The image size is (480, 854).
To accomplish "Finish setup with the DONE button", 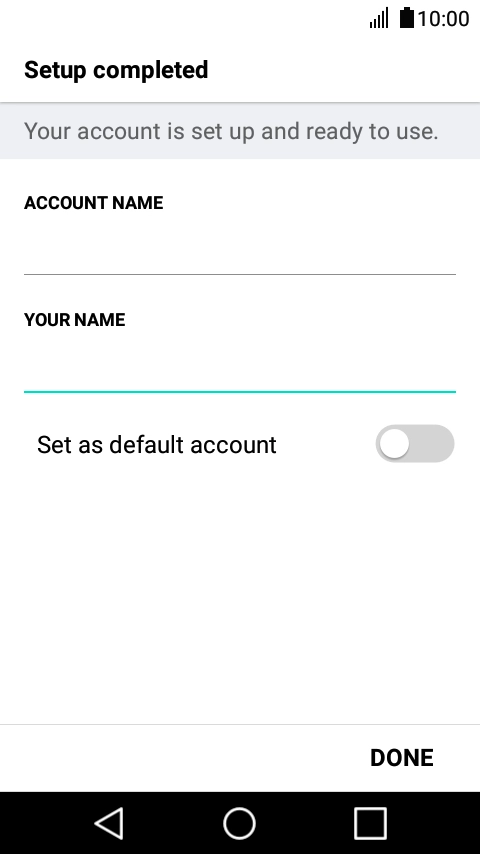I will [402, 758].
